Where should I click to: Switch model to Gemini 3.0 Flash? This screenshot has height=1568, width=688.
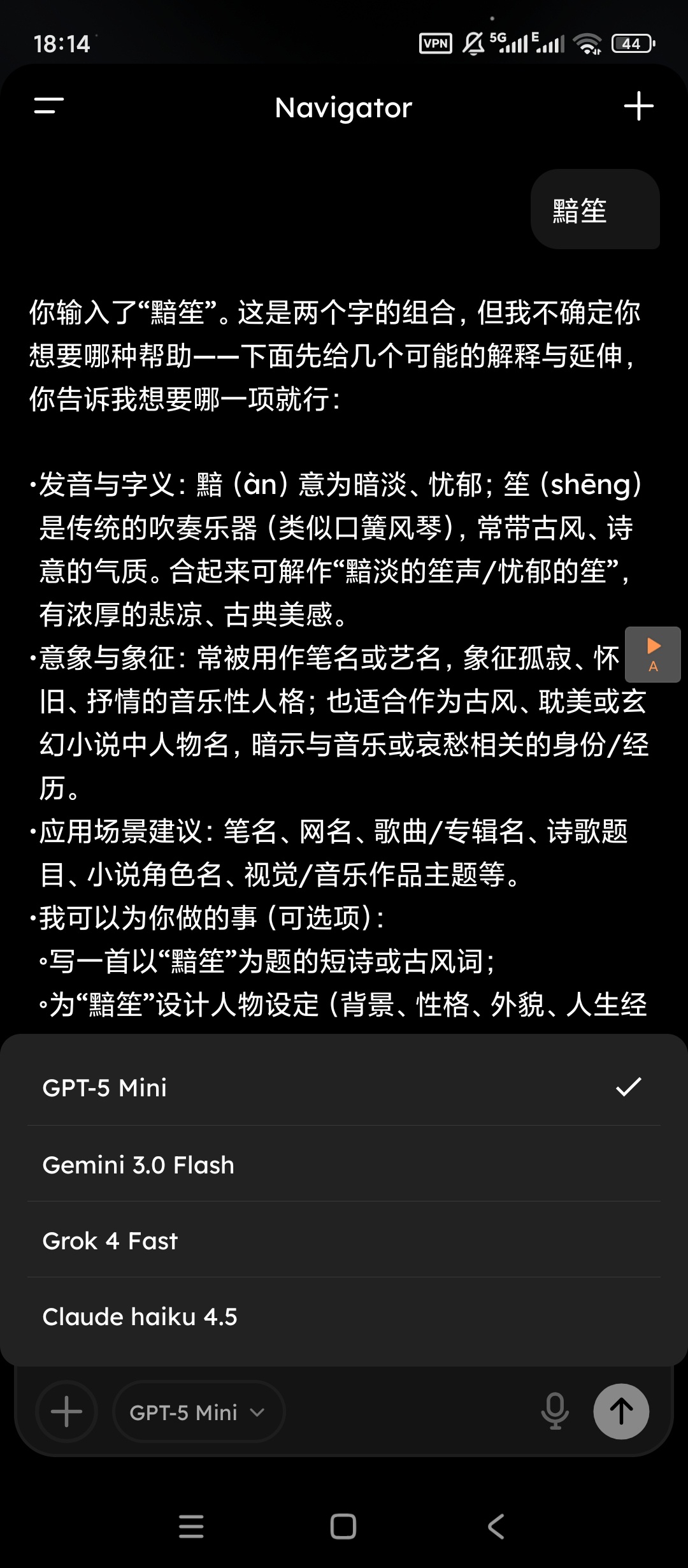pyautogui.click(x=138, y=1164)
